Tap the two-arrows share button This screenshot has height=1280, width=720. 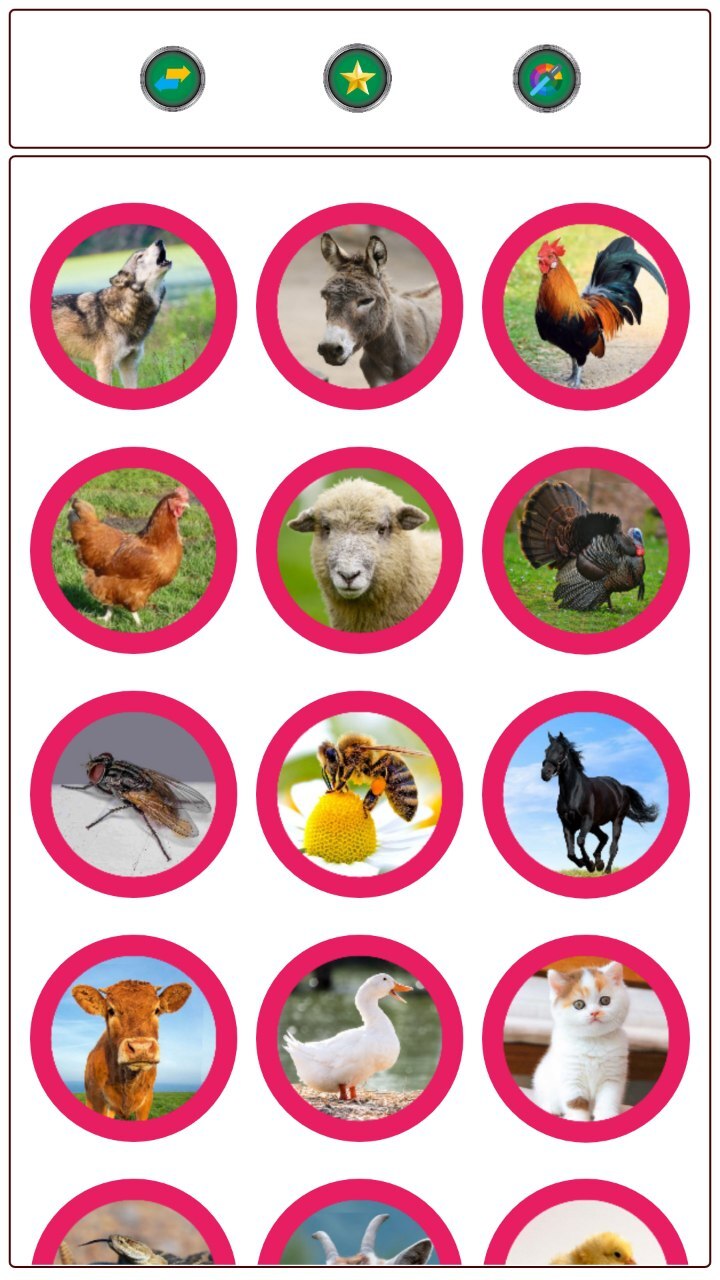(172, 78)
